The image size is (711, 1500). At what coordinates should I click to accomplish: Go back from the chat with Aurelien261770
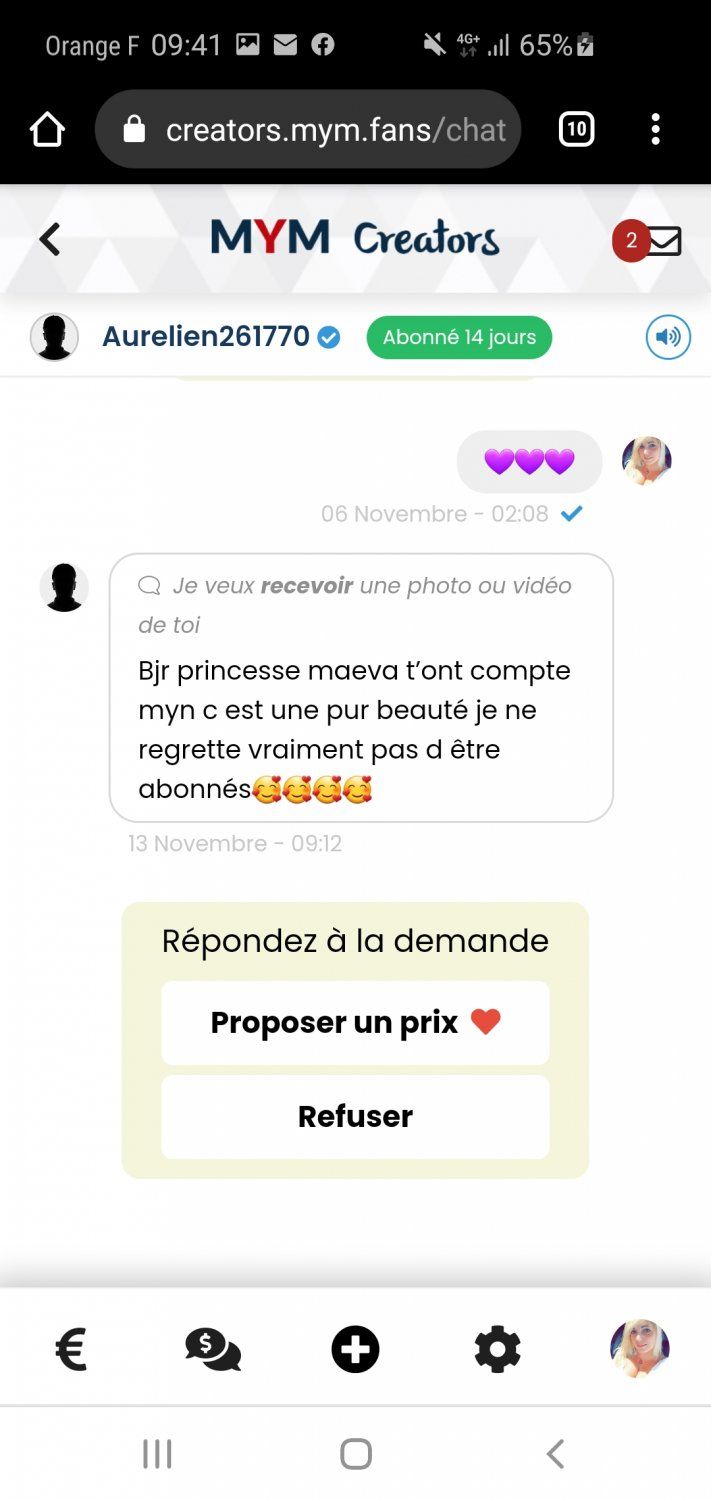tap(49, 240)
